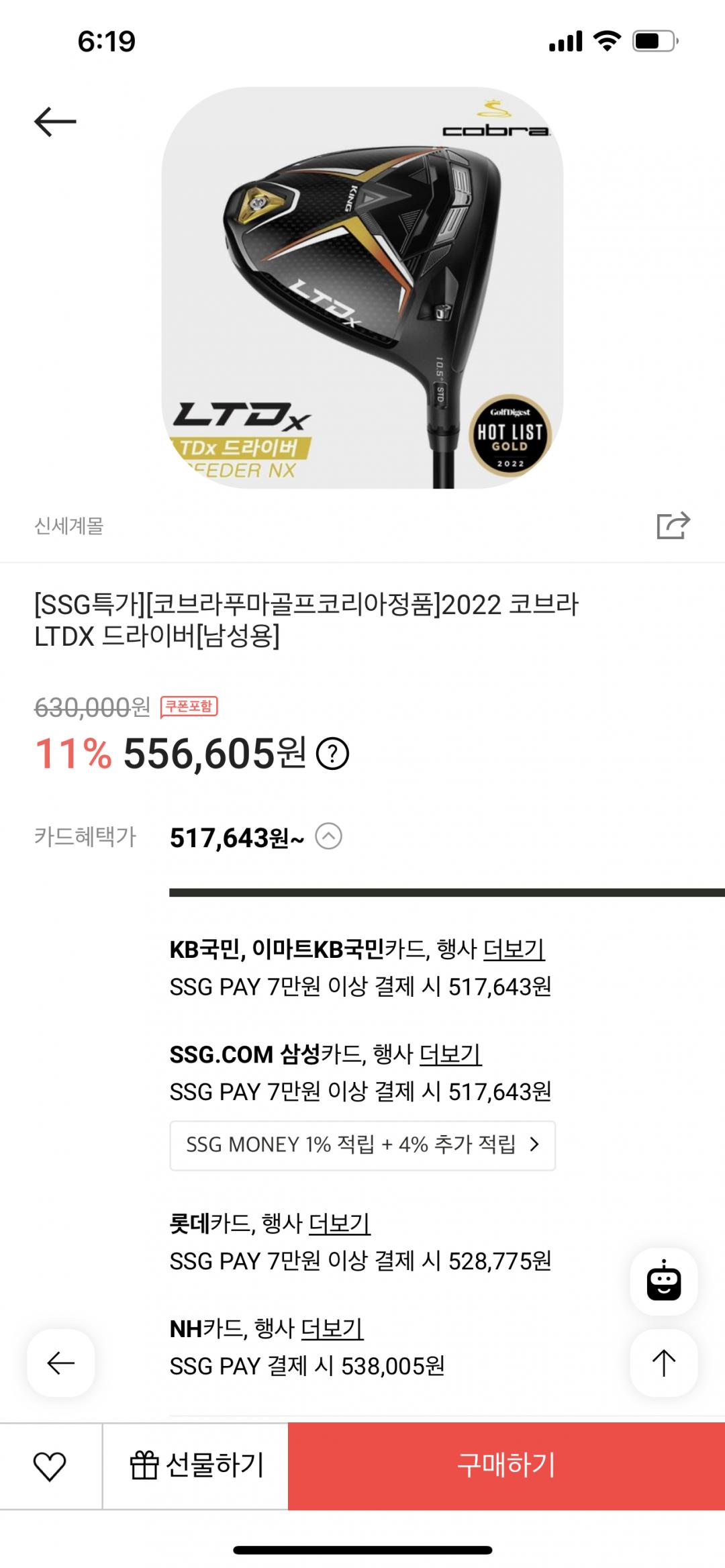
Task: Go back using the top arrow
Action: point(55,122)
